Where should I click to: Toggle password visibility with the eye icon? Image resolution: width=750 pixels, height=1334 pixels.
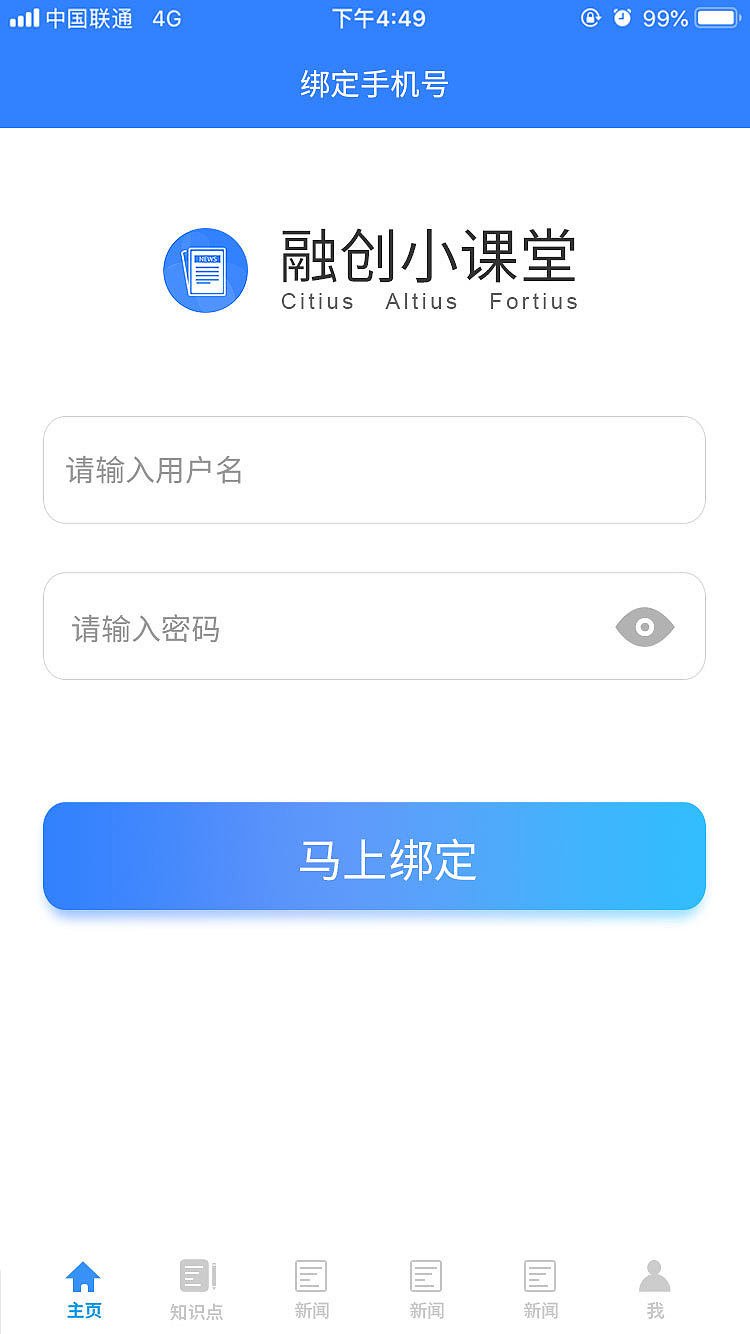pyautogui.click(x=644, y=626)
